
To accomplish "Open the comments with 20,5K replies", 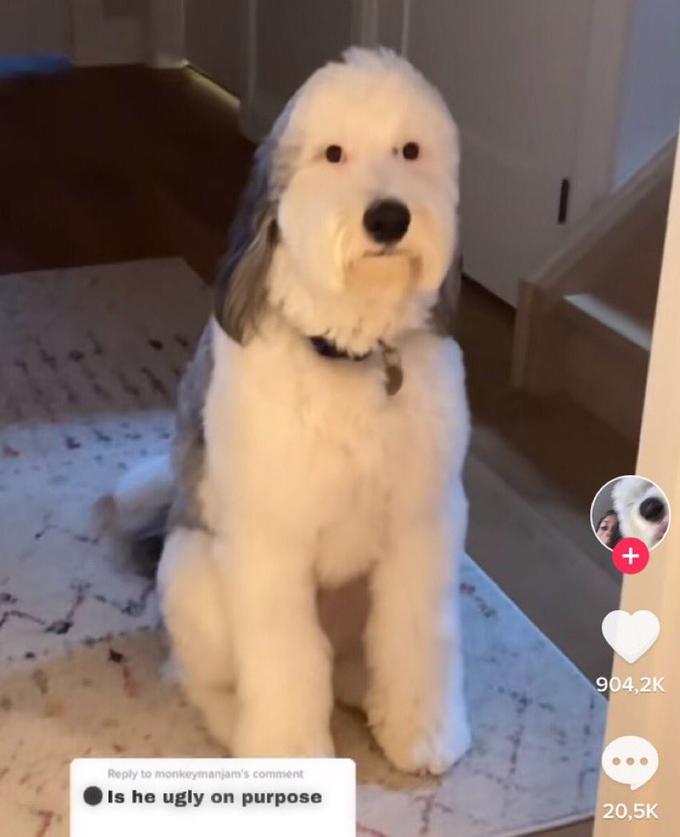I will 630,763.
